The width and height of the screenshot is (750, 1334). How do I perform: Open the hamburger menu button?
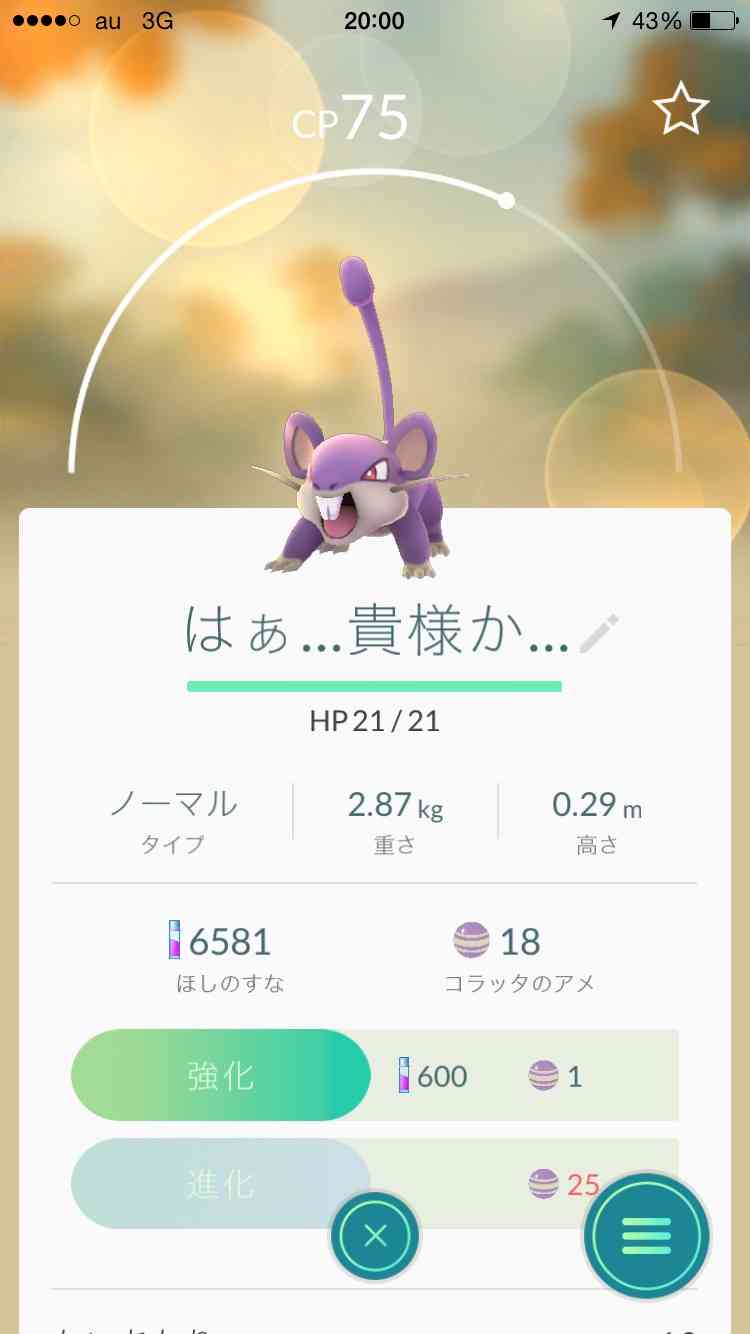(x=645, y=1236)
